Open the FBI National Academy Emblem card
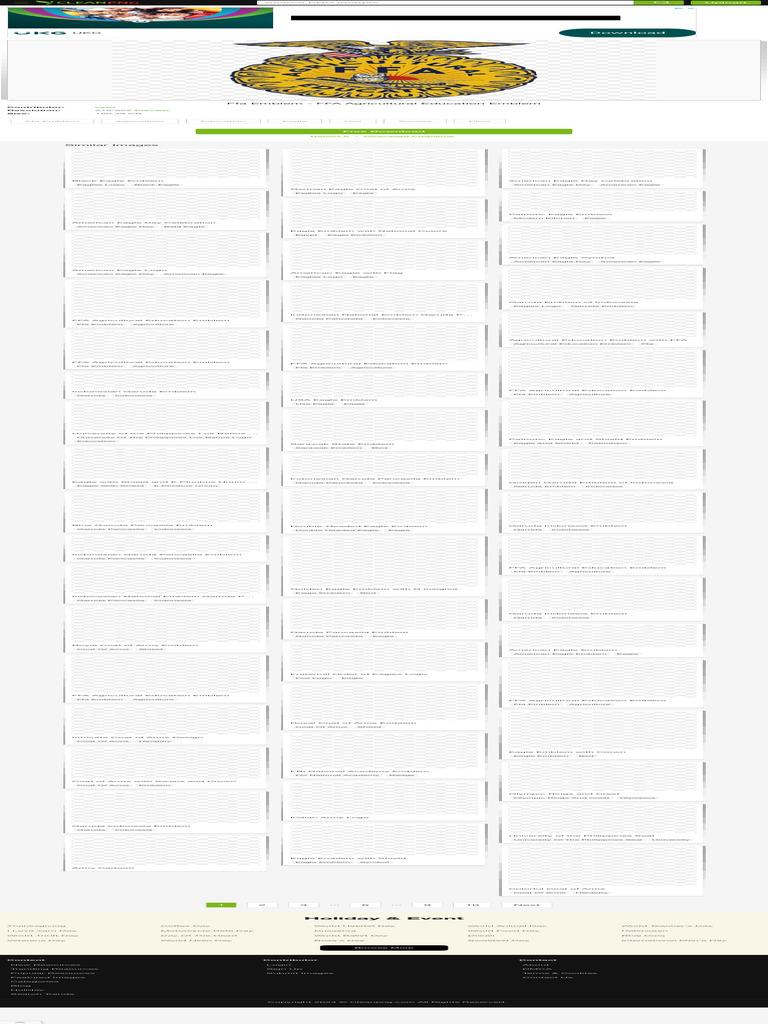768x1024 pixels. [384, 755]
